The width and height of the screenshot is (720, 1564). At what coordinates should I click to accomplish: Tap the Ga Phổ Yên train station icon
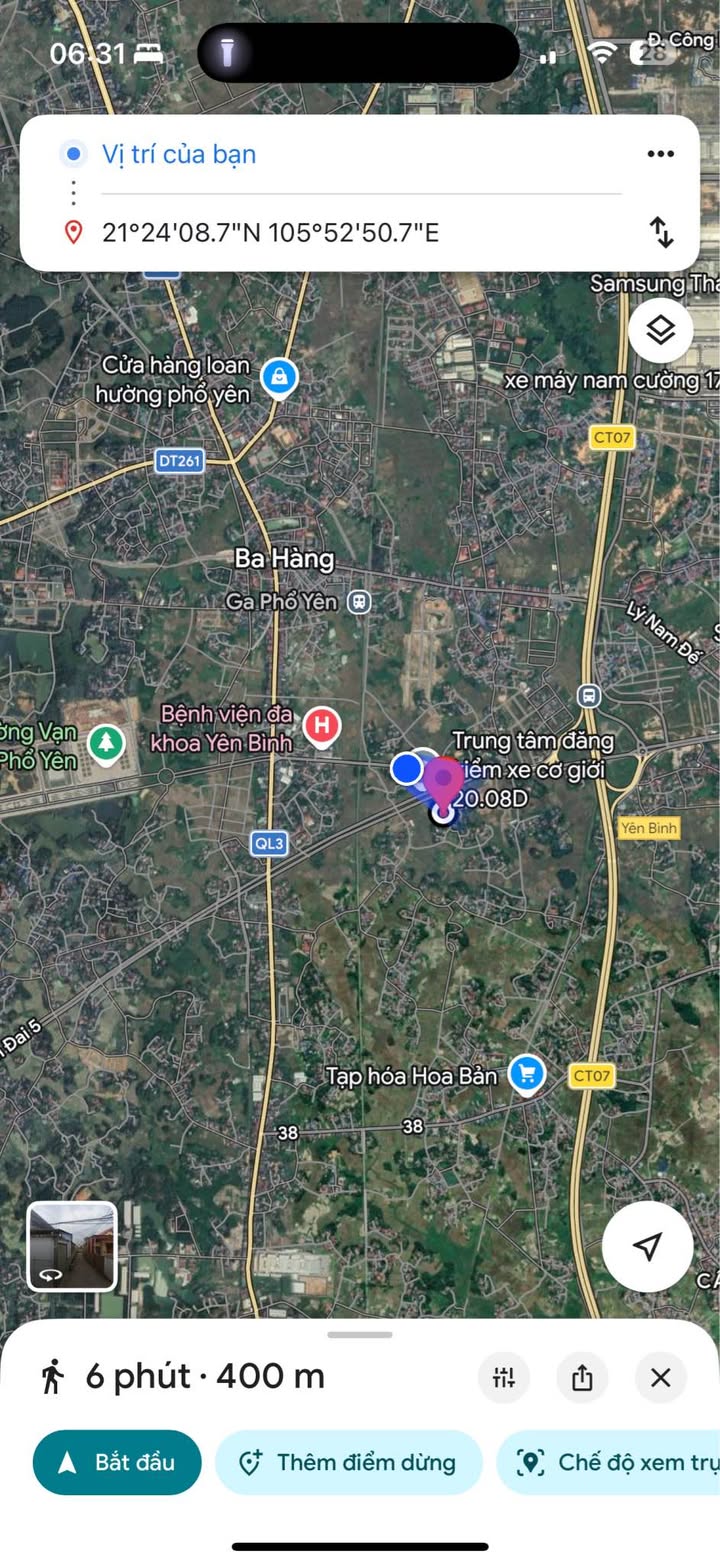tap(358, 602)
